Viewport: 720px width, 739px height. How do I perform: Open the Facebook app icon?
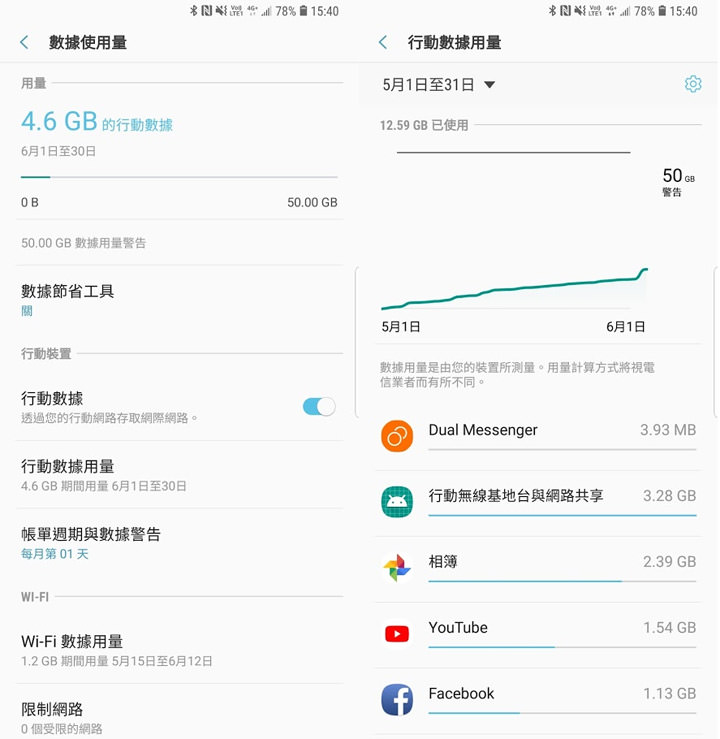397,694
